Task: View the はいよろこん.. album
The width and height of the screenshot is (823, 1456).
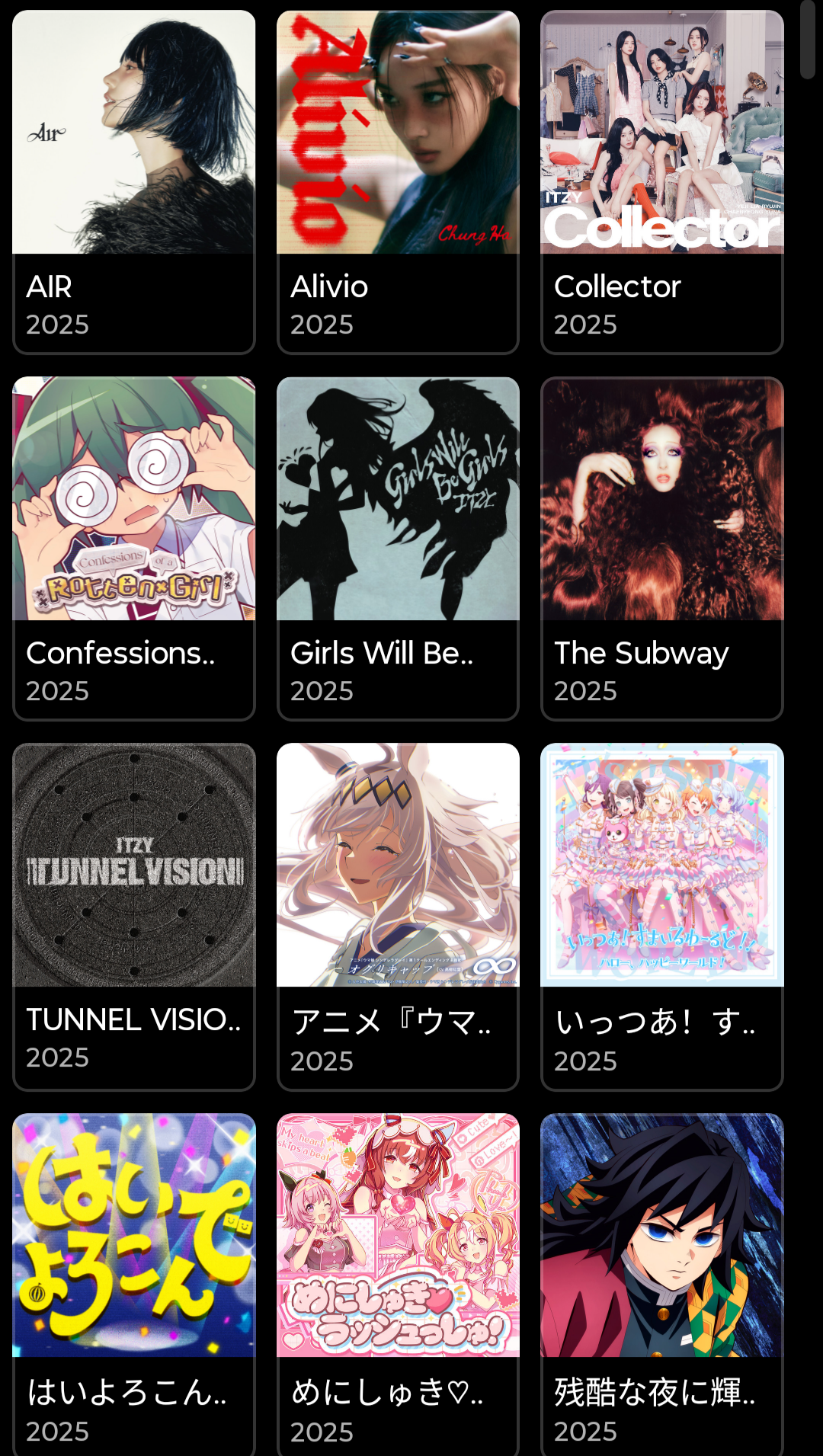Action: point(133,1284)
